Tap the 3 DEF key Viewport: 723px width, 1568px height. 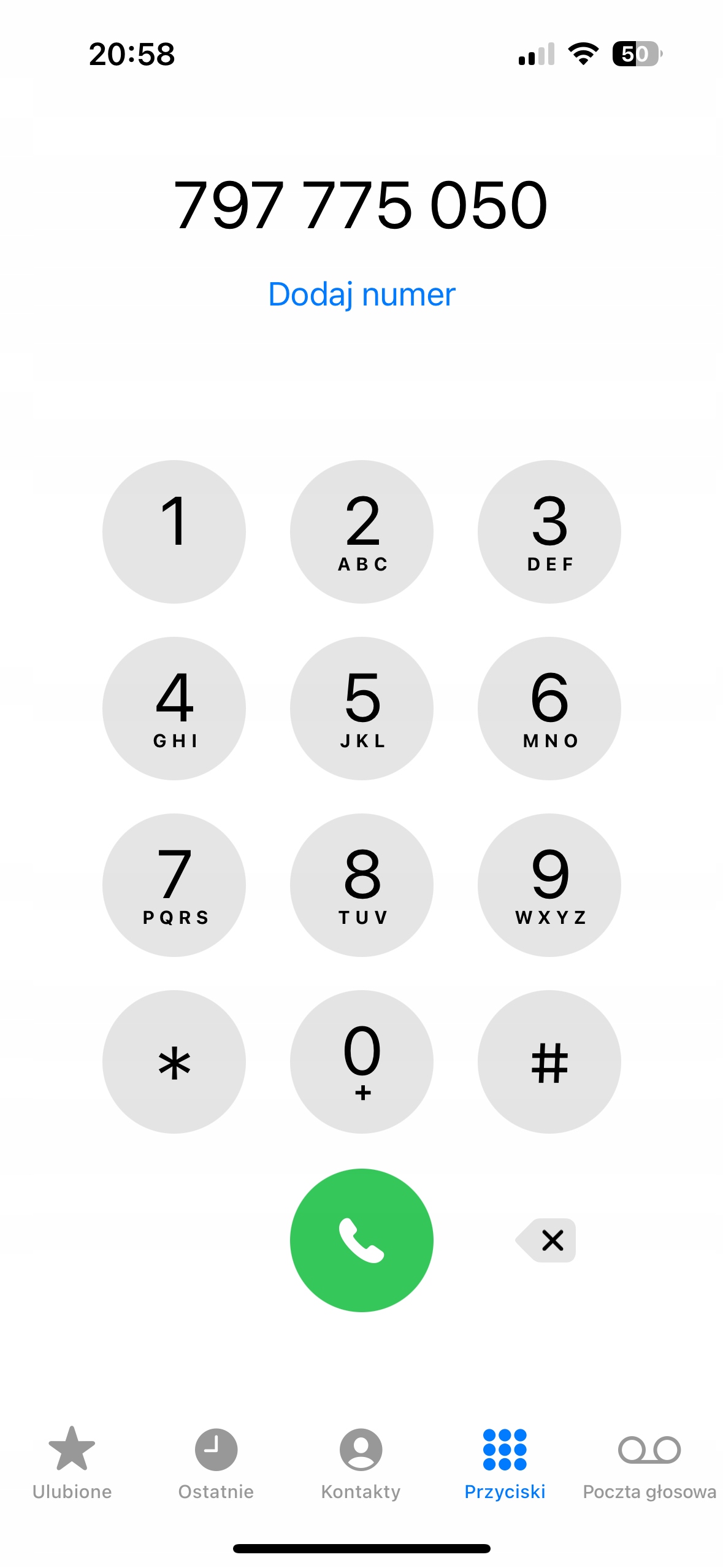click(x=549, y=532)
